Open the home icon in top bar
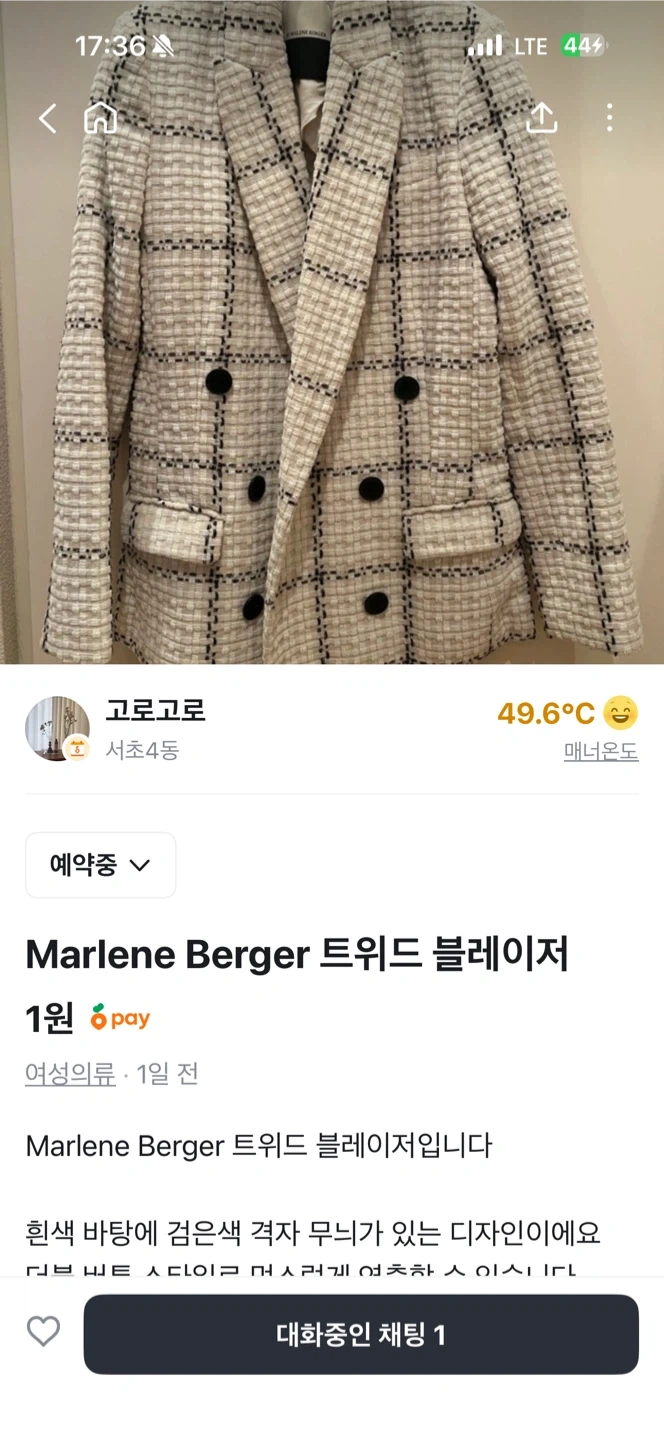This screenshot has width=664, height=1440. pos(100,118)
